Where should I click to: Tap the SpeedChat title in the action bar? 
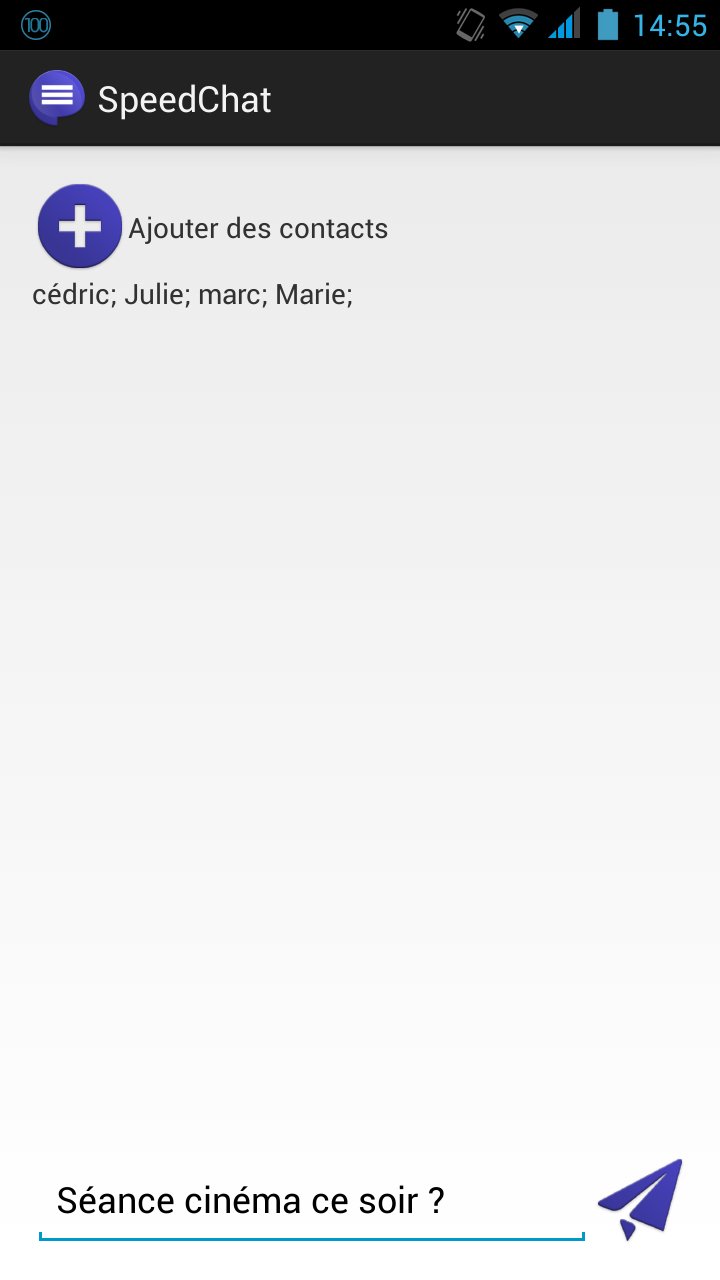click(x=184, y=97)
